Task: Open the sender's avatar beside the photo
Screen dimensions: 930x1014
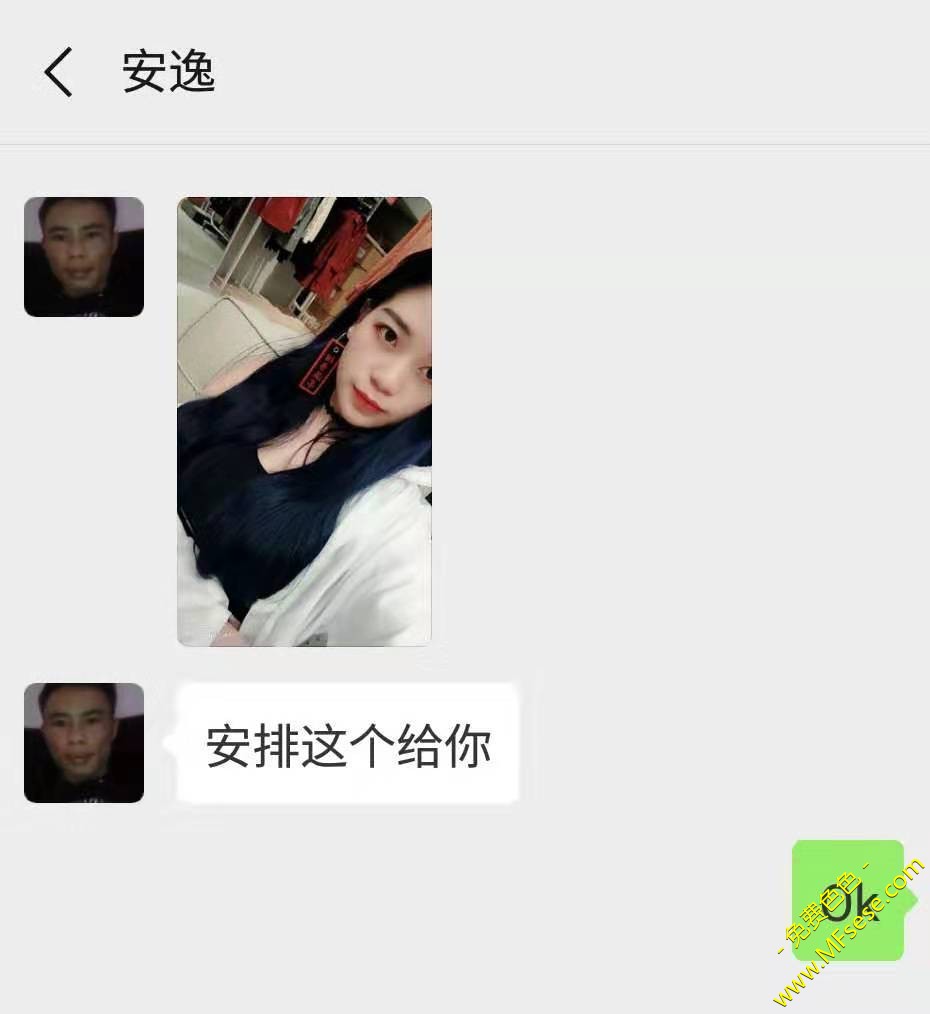Action: pos(84,257)
